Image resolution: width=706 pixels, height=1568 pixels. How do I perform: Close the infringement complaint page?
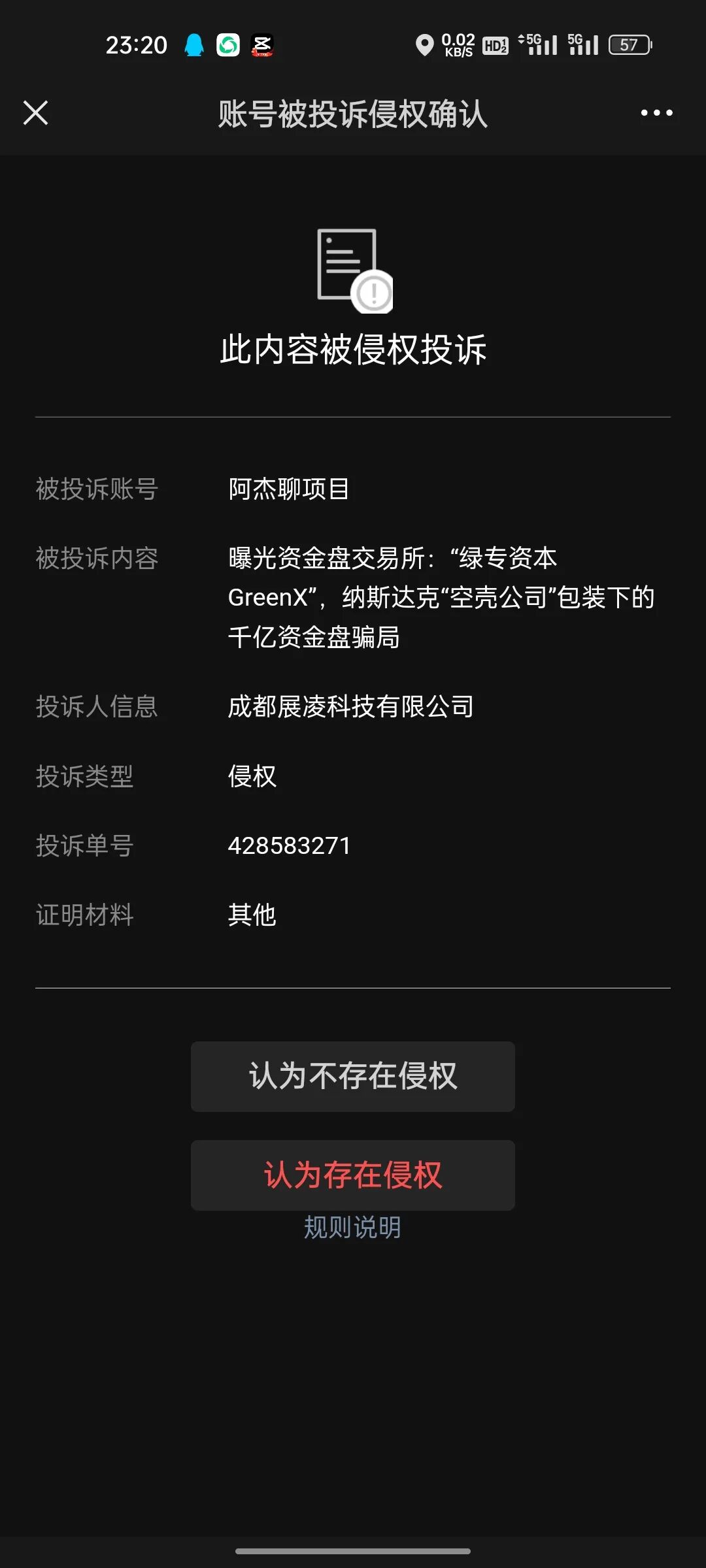pos(36,113)
